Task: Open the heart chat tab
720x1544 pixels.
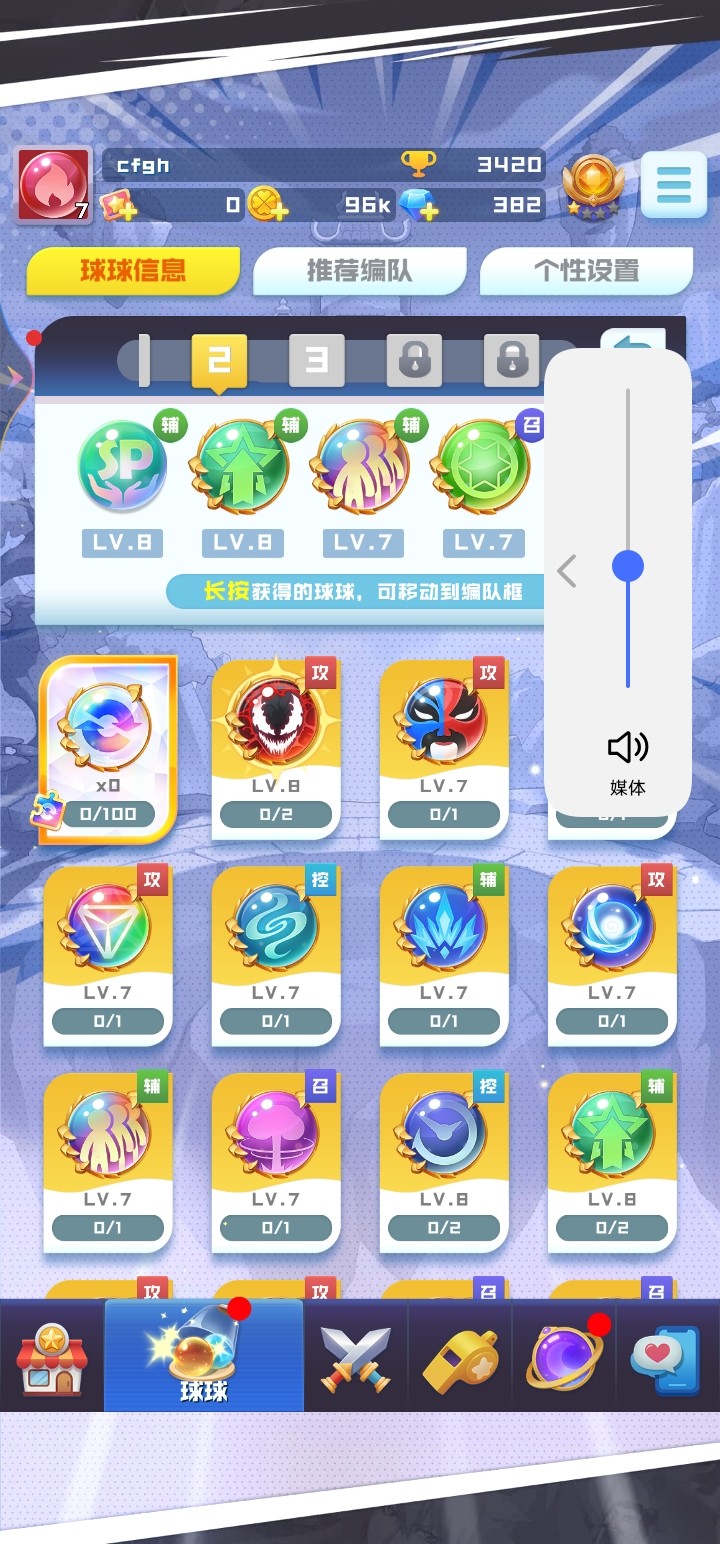Action: pyautogui.click(x=666, y=1356)
